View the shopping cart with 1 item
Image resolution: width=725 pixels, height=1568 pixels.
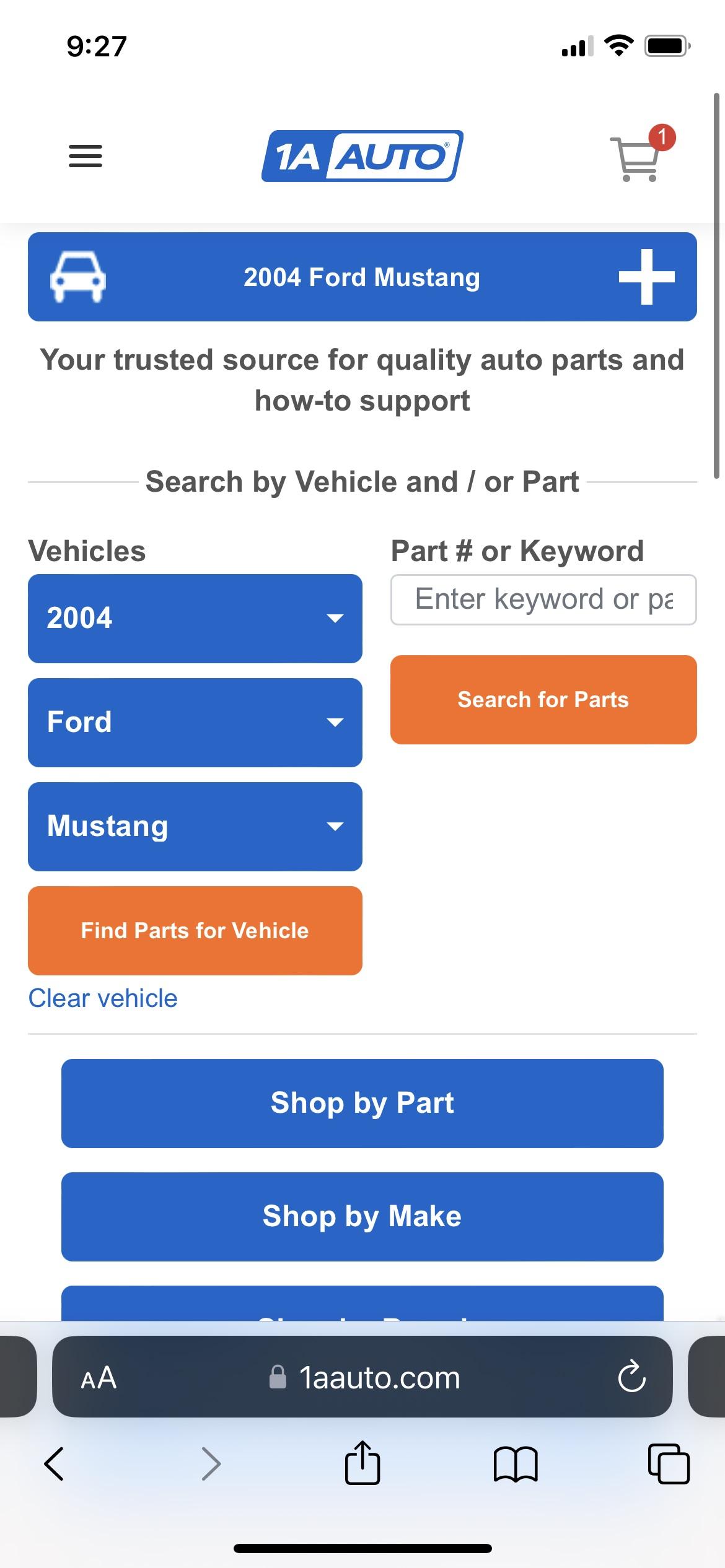pos(638,158)
